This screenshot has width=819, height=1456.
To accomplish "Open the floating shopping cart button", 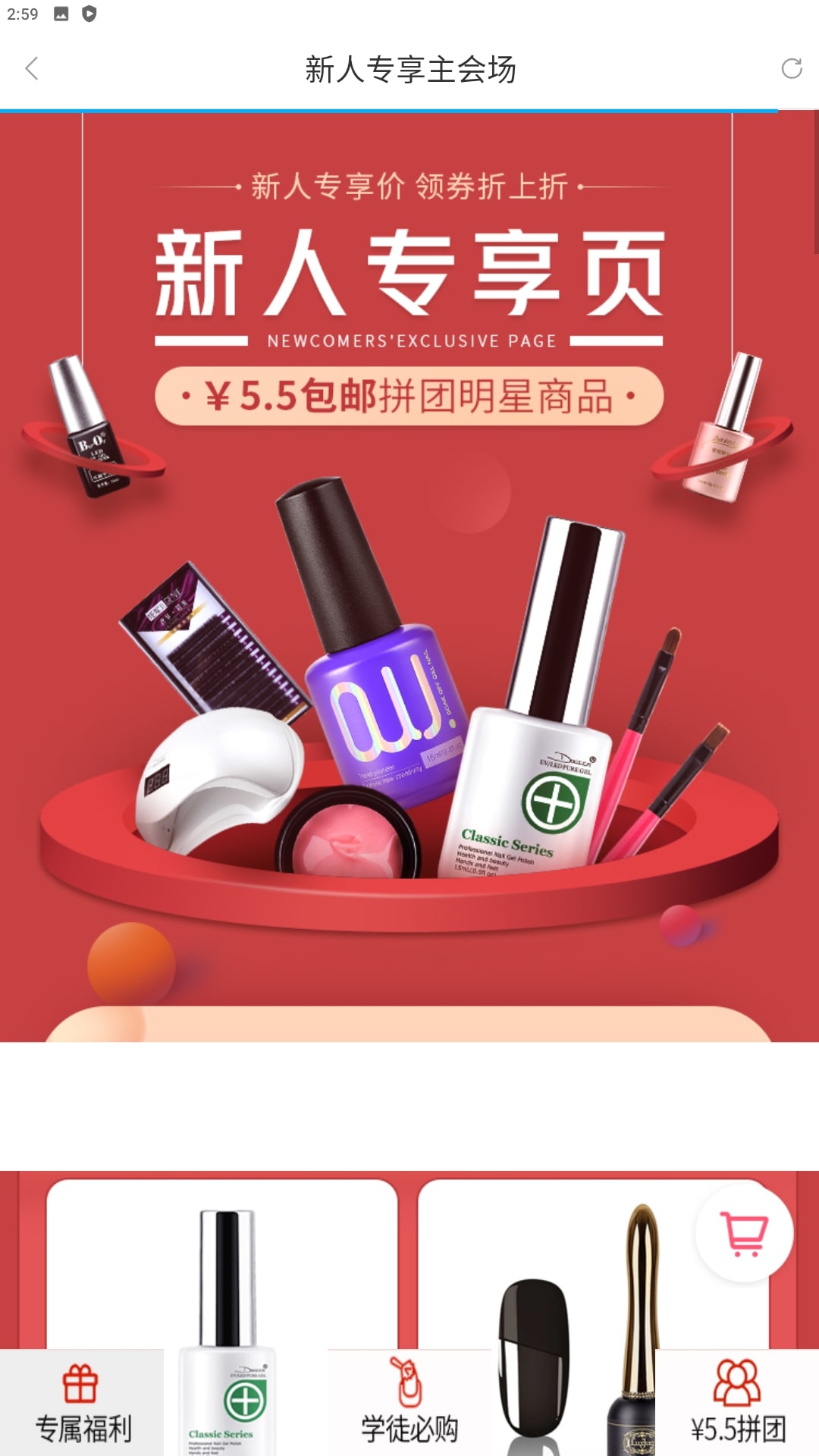I will (x=744, y=1235).
